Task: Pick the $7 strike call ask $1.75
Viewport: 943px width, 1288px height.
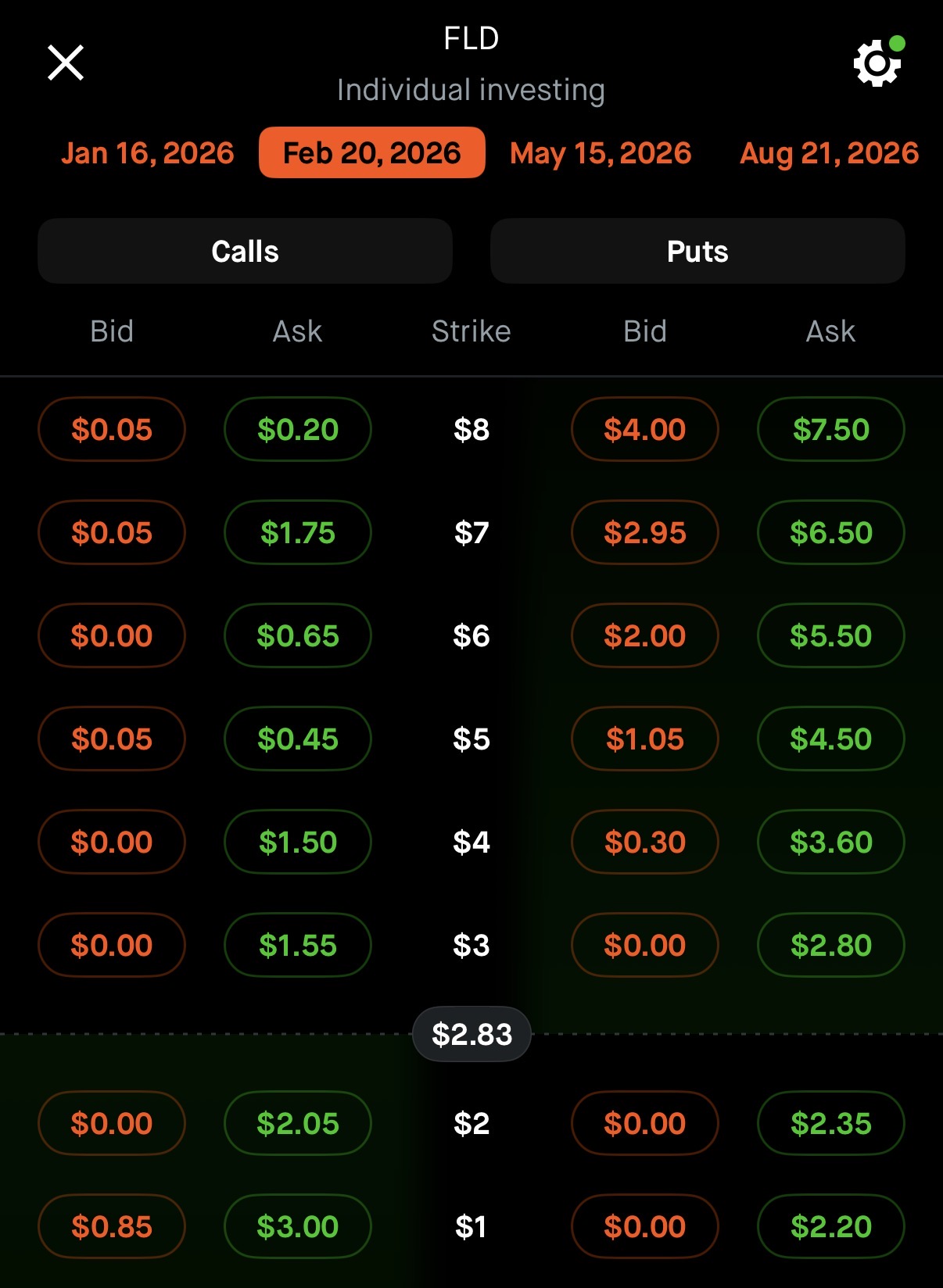Action: click(x=298, y=533)
